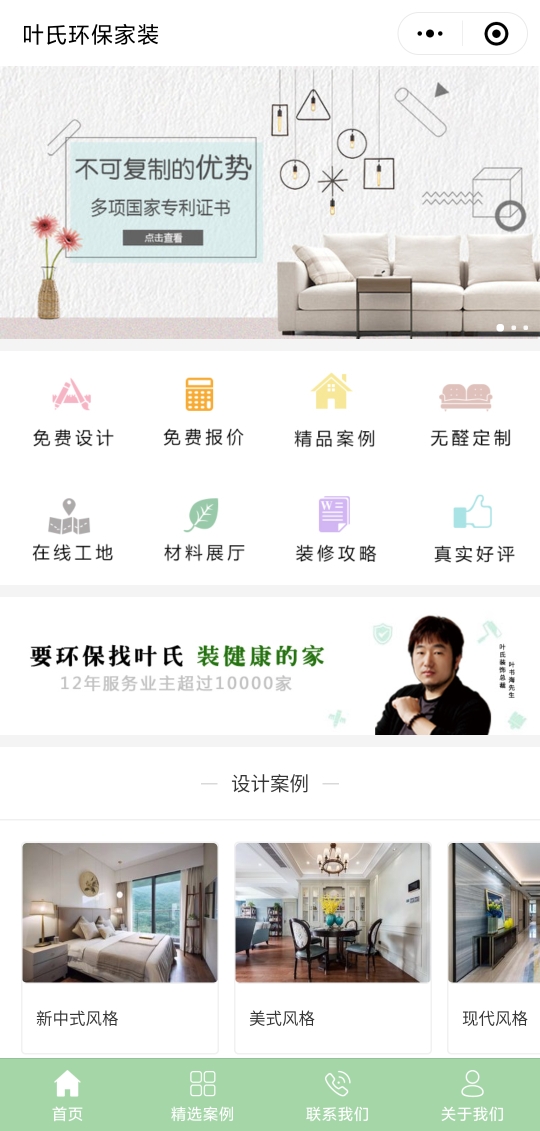540x1131 pixels.
Task: Tap the 点击查看 button on the banner
Action: point(162,238)
